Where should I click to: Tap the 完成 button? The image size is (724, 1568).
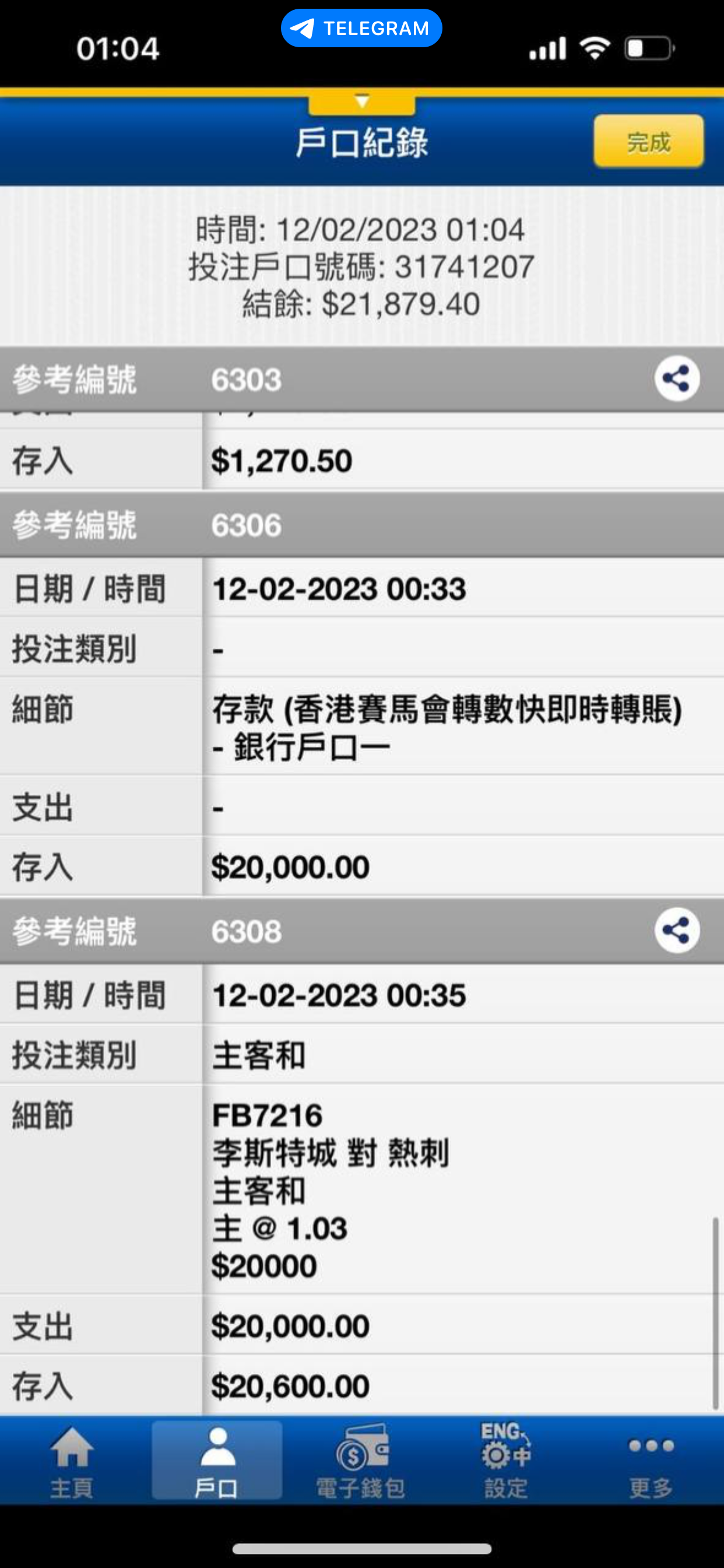(649, 141)
